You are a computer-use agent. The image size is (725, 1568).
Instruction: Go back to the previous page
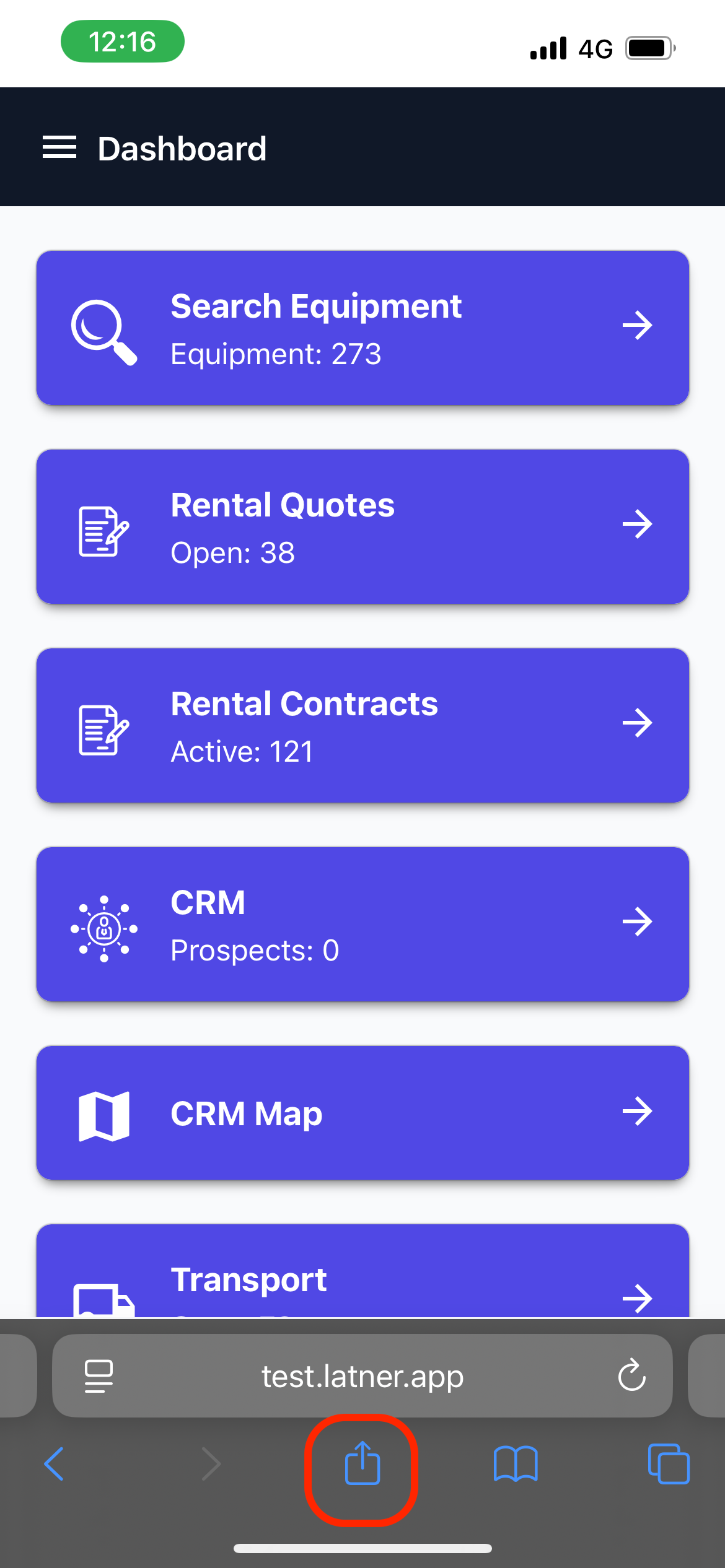coord(55,1464)
